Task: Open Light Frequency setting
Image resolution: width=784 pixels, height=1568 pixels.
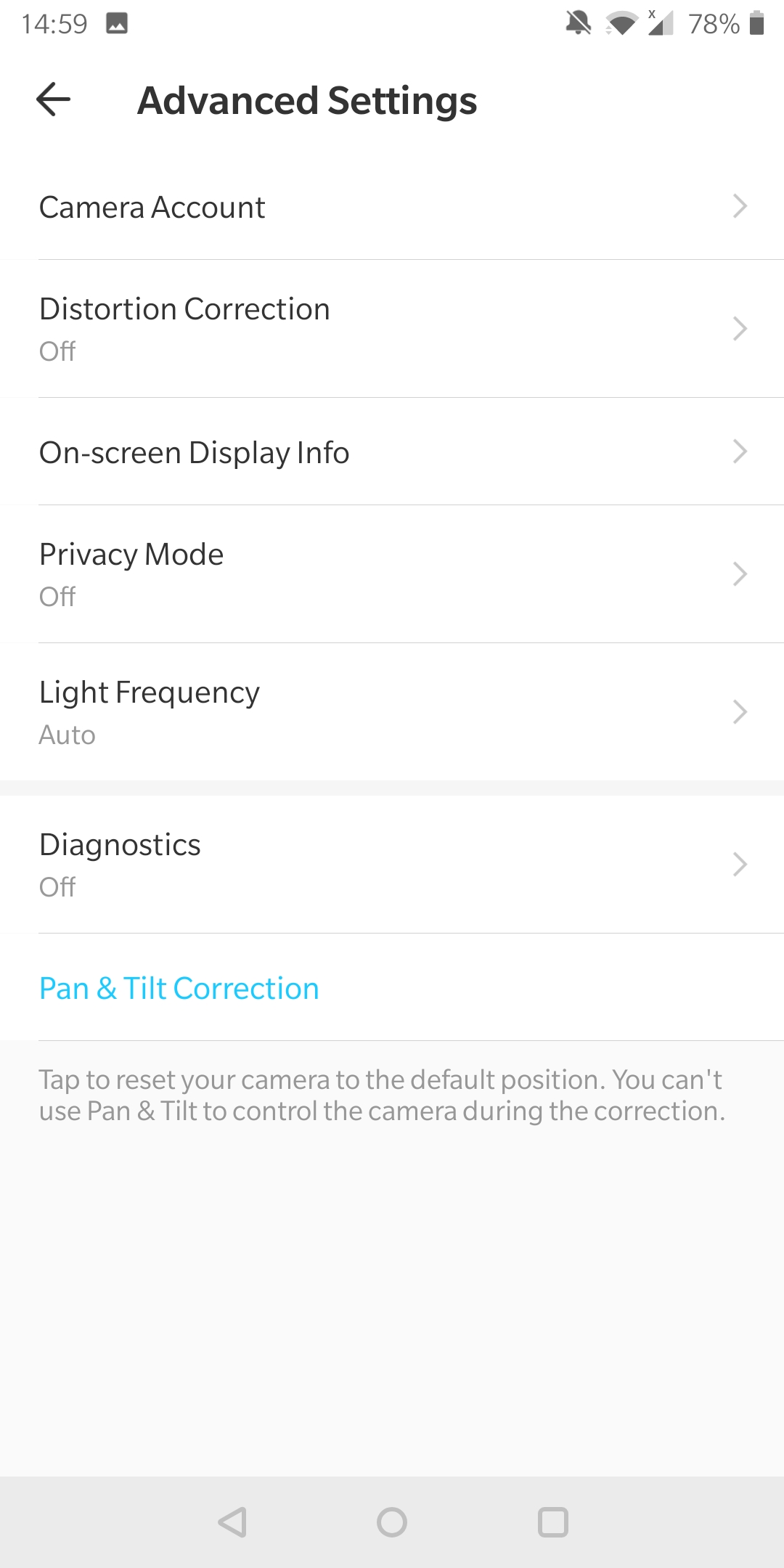Action: tap(392, 712)
